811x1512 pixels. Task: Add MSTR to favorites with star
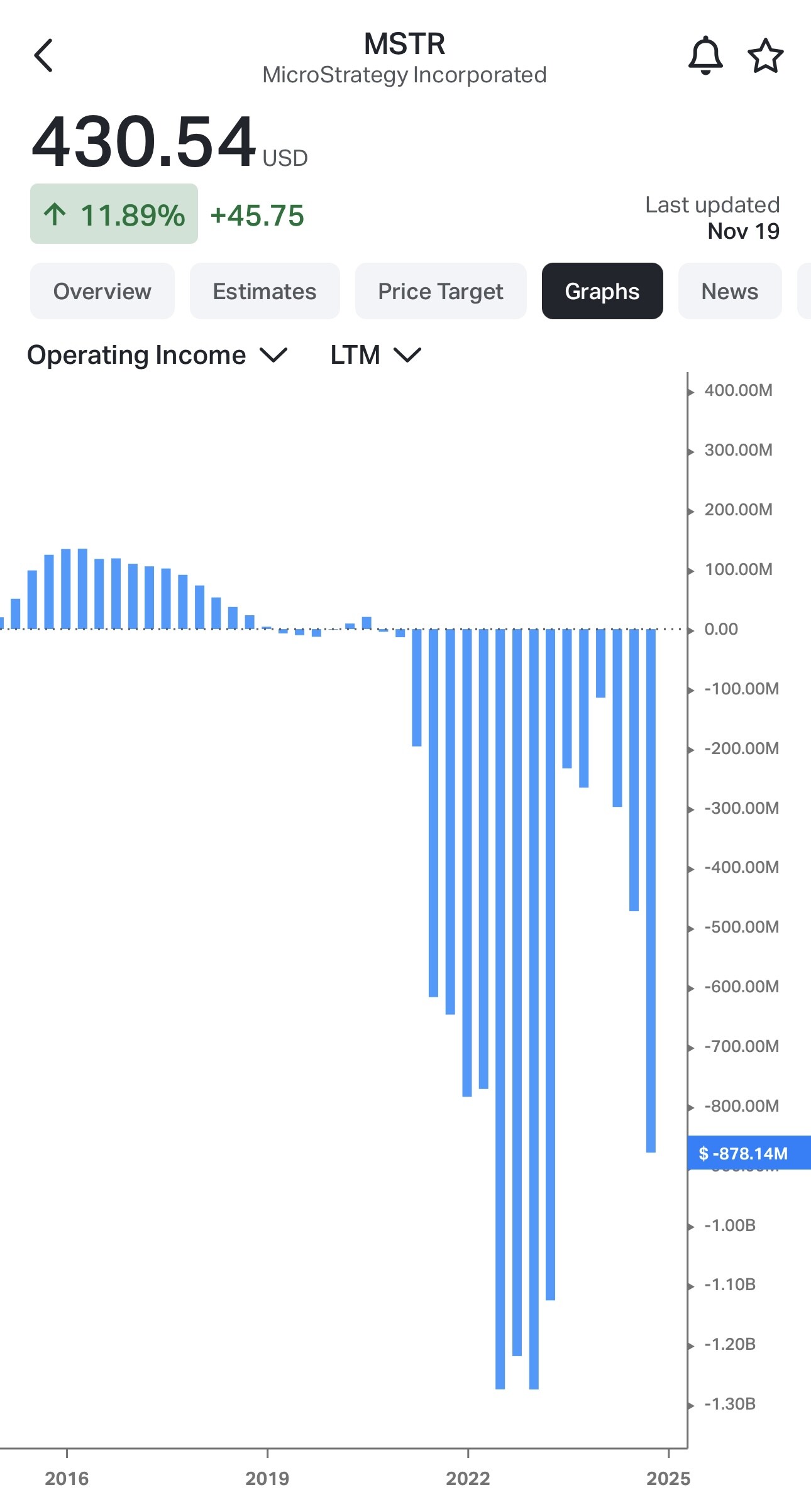pos(765,56)
